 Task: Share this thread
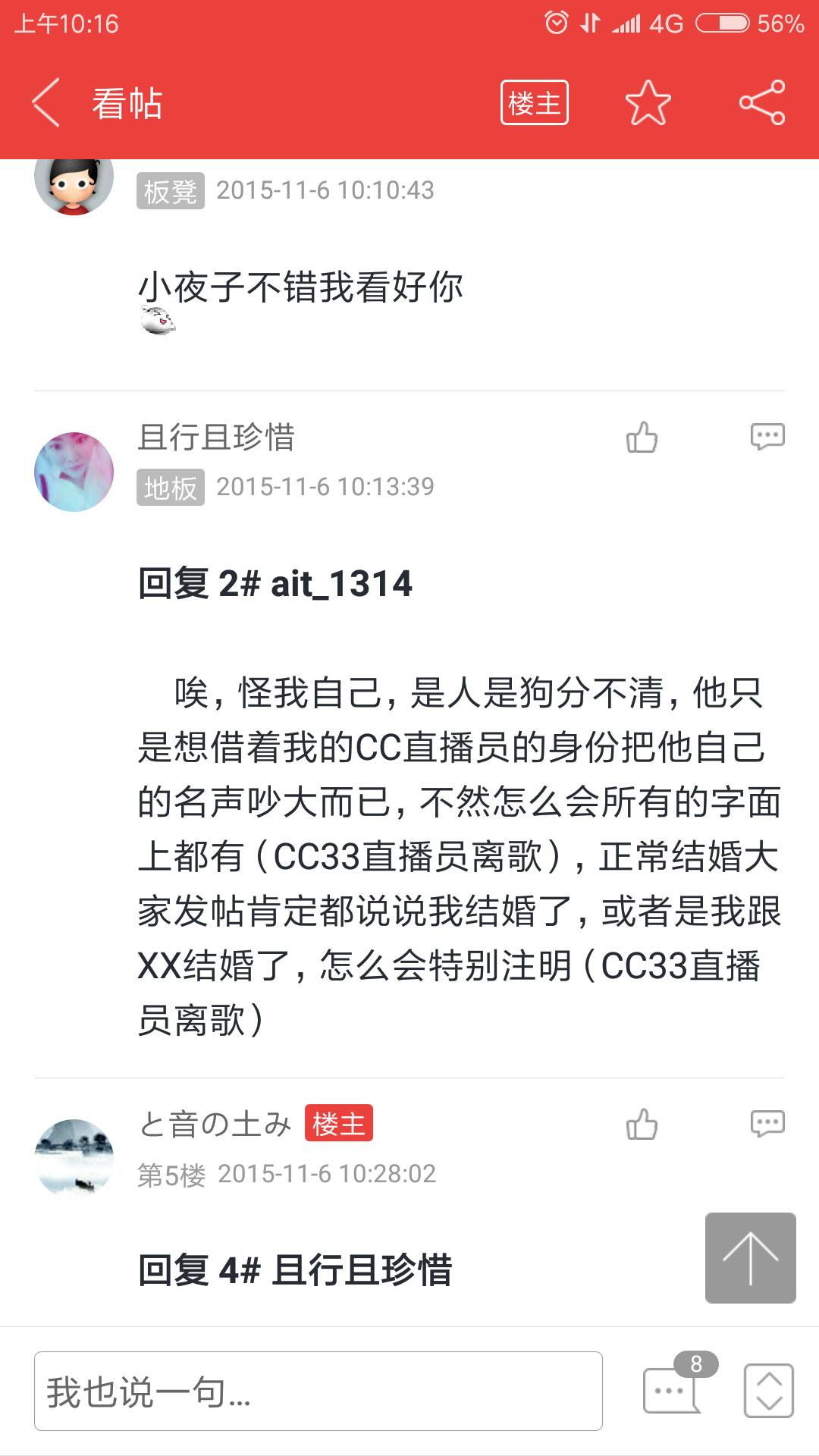click(x=761, y=103)
